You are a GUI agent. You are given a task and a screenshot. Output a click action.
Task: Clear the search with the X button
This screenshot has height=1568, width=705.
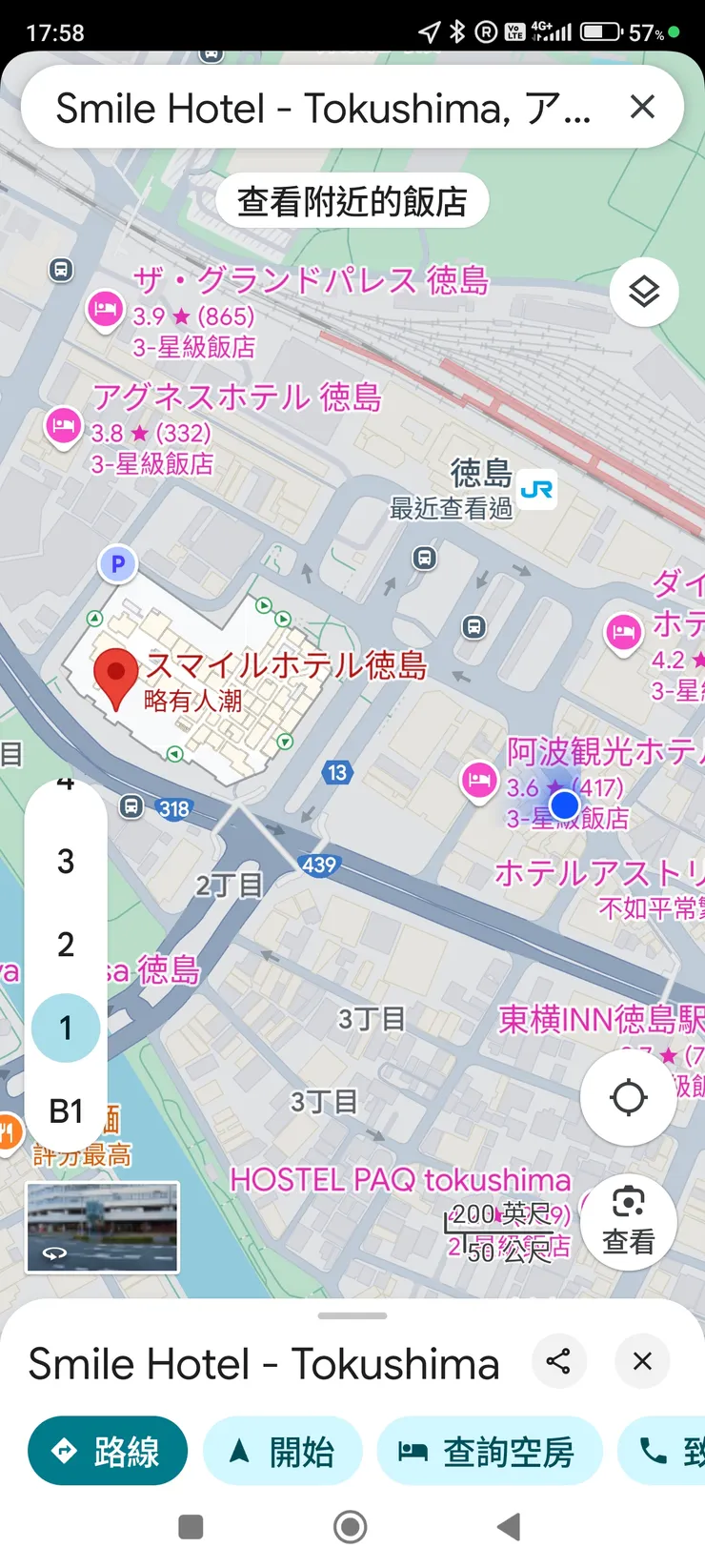point(642,107)
